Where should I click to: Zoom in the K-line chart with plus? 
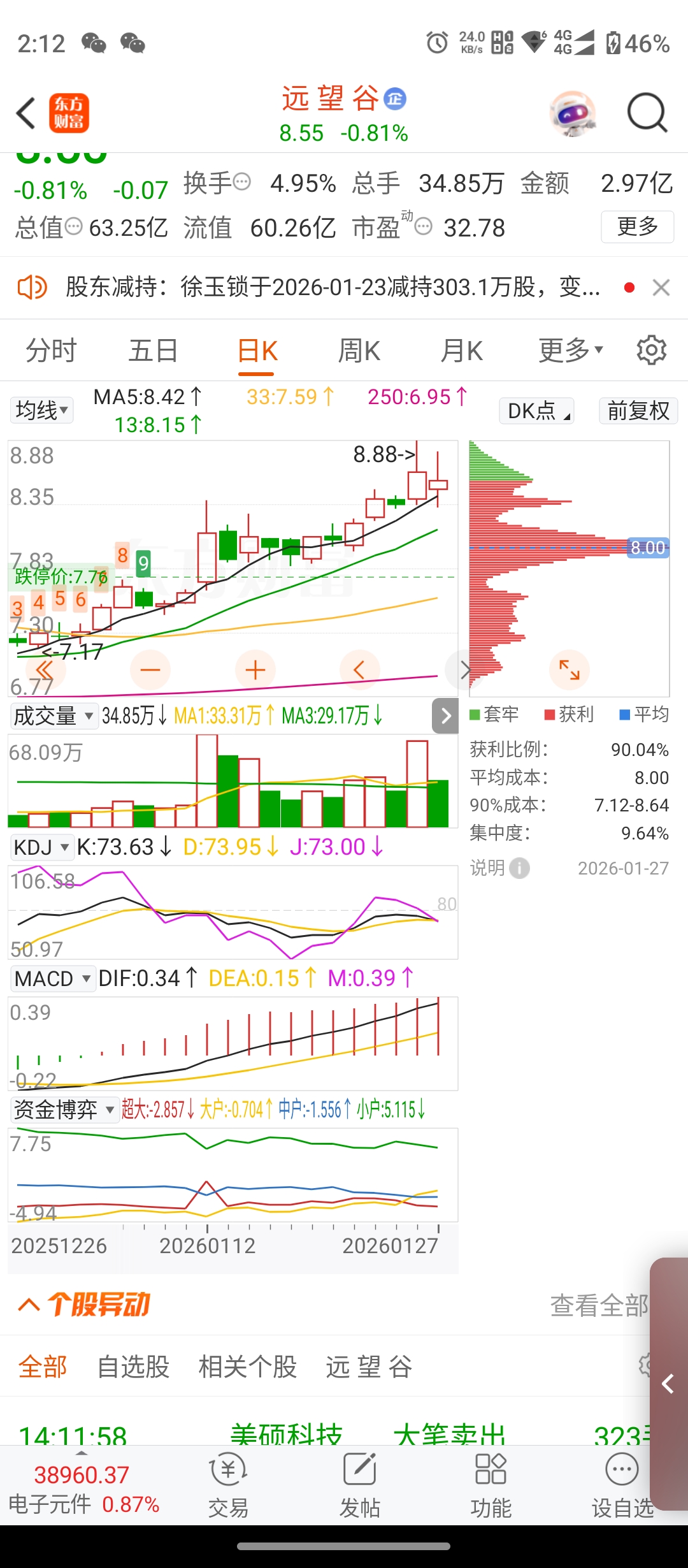pyautogui.click(x=255, y=670)
